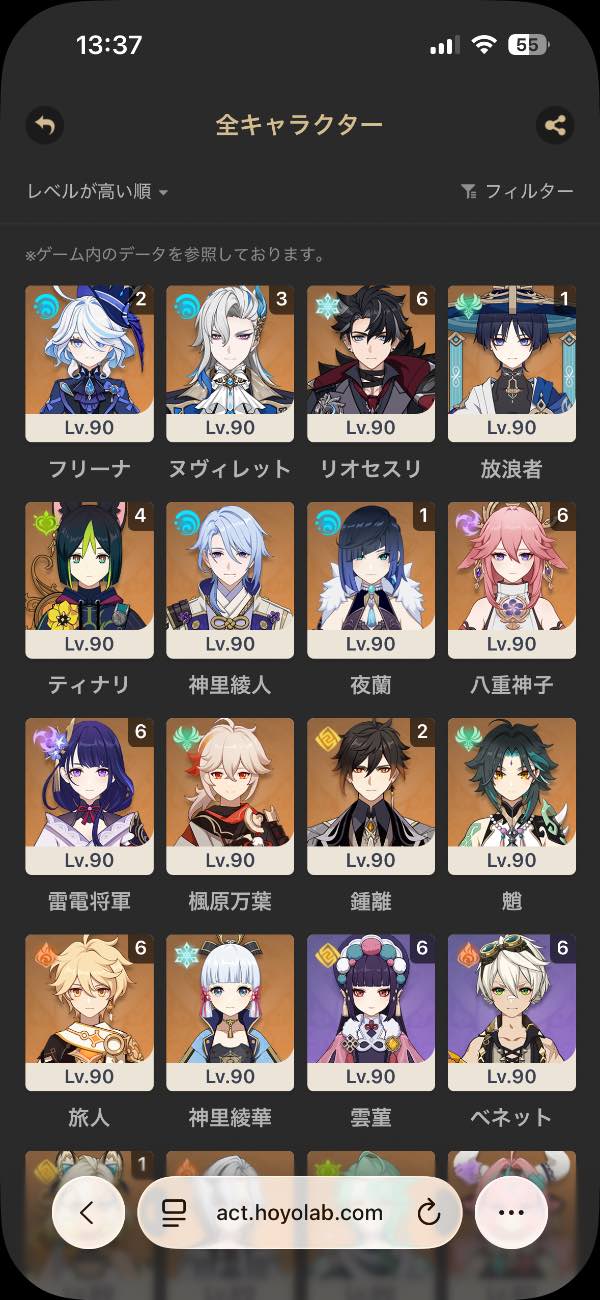Screen dimensions: 600x1300
Task: Share the character list
Action: (555, 125)
